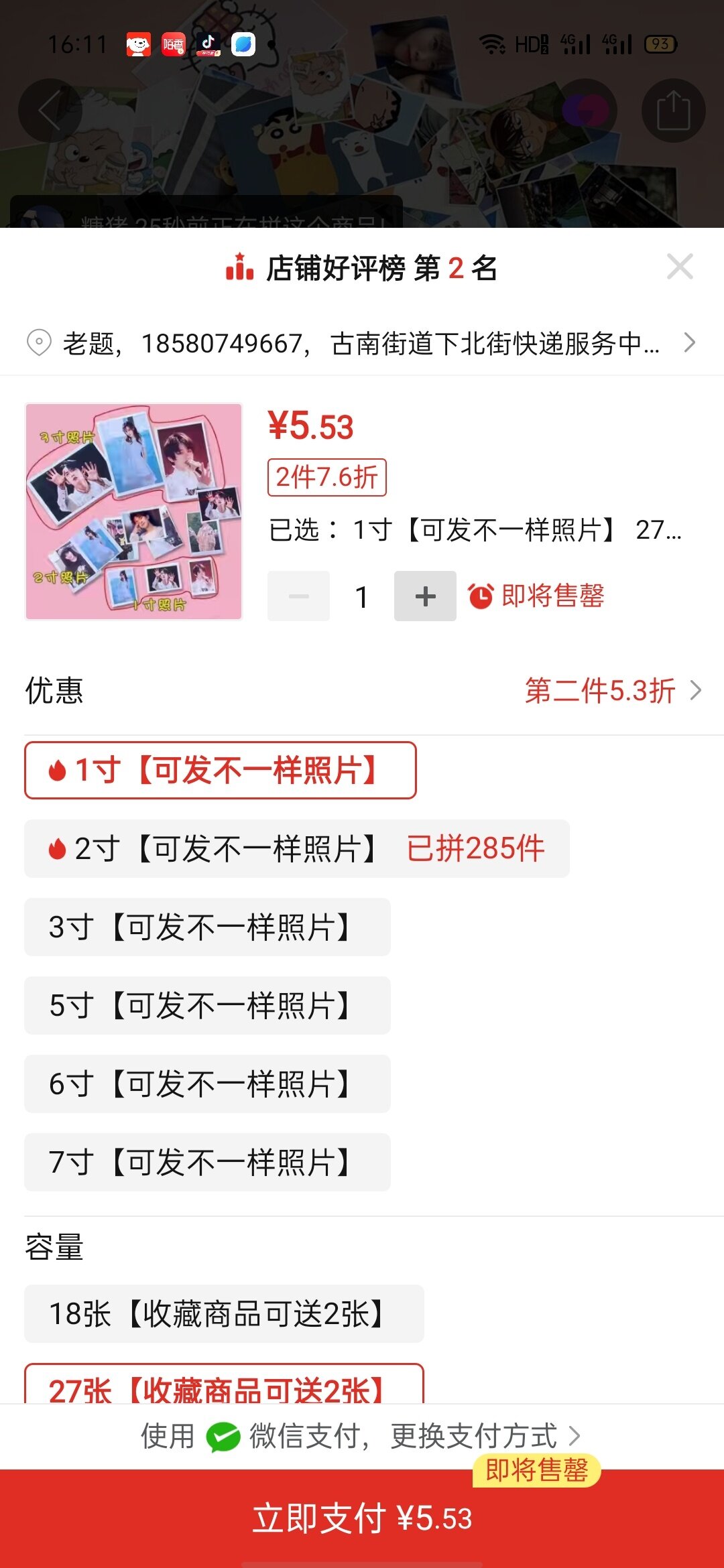Open the delivery address row
724x1568 pixels.
click(362, 343)
